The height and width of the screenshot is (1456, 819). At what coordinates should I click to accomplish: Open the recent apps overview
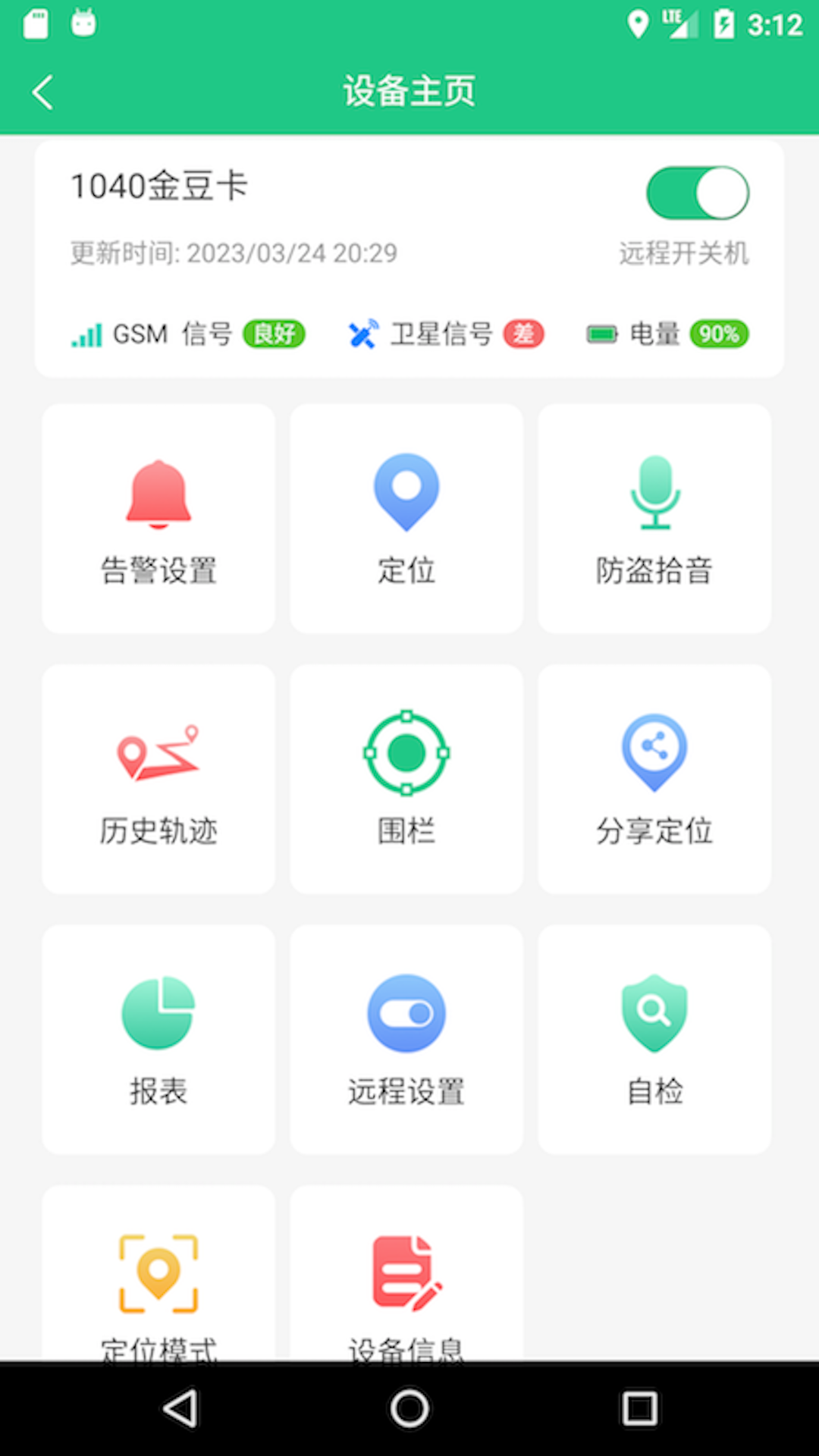[x=639, y=1409]
